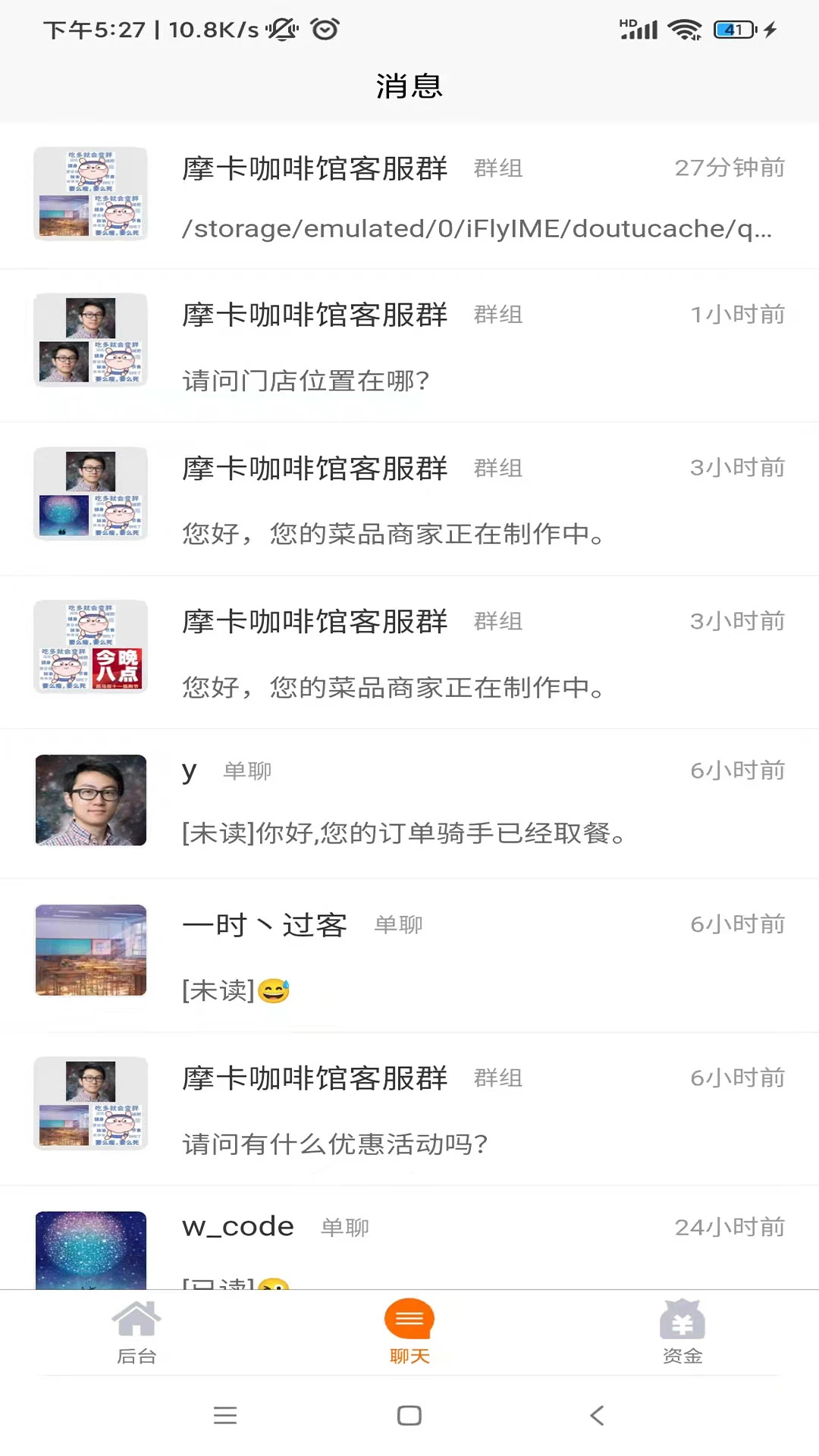Open the chat asking 请问有什么优惠活动吗?

coord(409,1107)
